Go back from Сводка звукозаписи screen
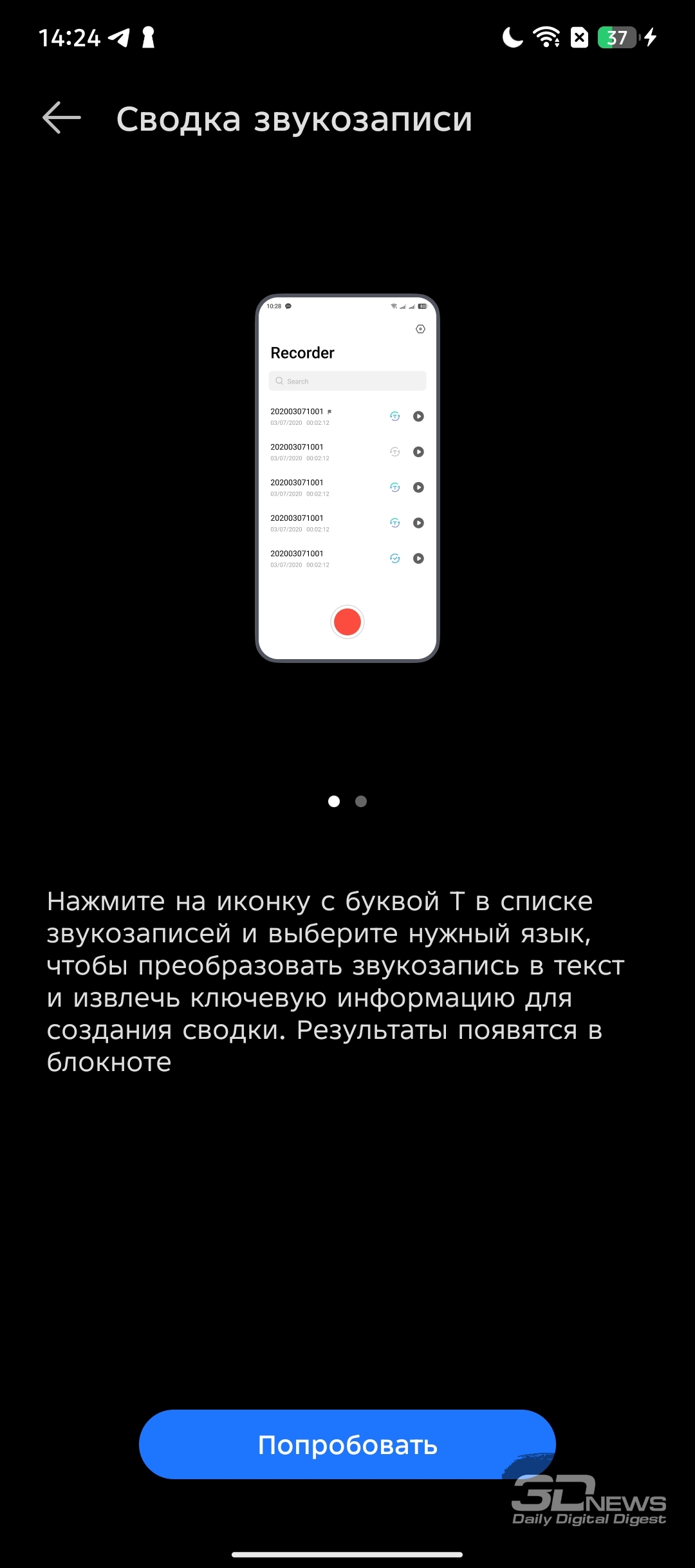695x1568 pixels. pyautogui.click(x=62, y=118)
